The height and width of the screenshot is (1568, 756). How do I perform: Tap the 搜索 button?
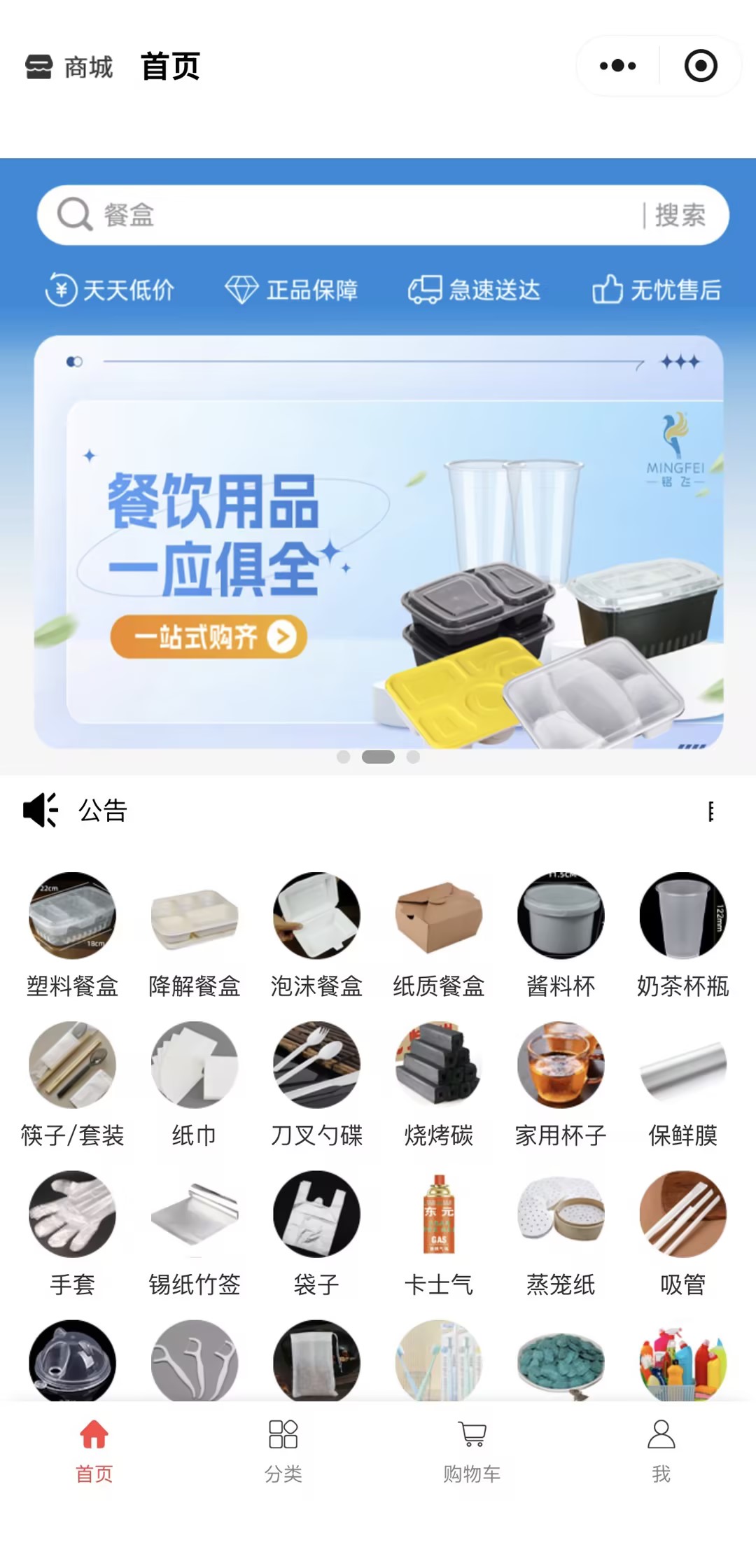680,215
